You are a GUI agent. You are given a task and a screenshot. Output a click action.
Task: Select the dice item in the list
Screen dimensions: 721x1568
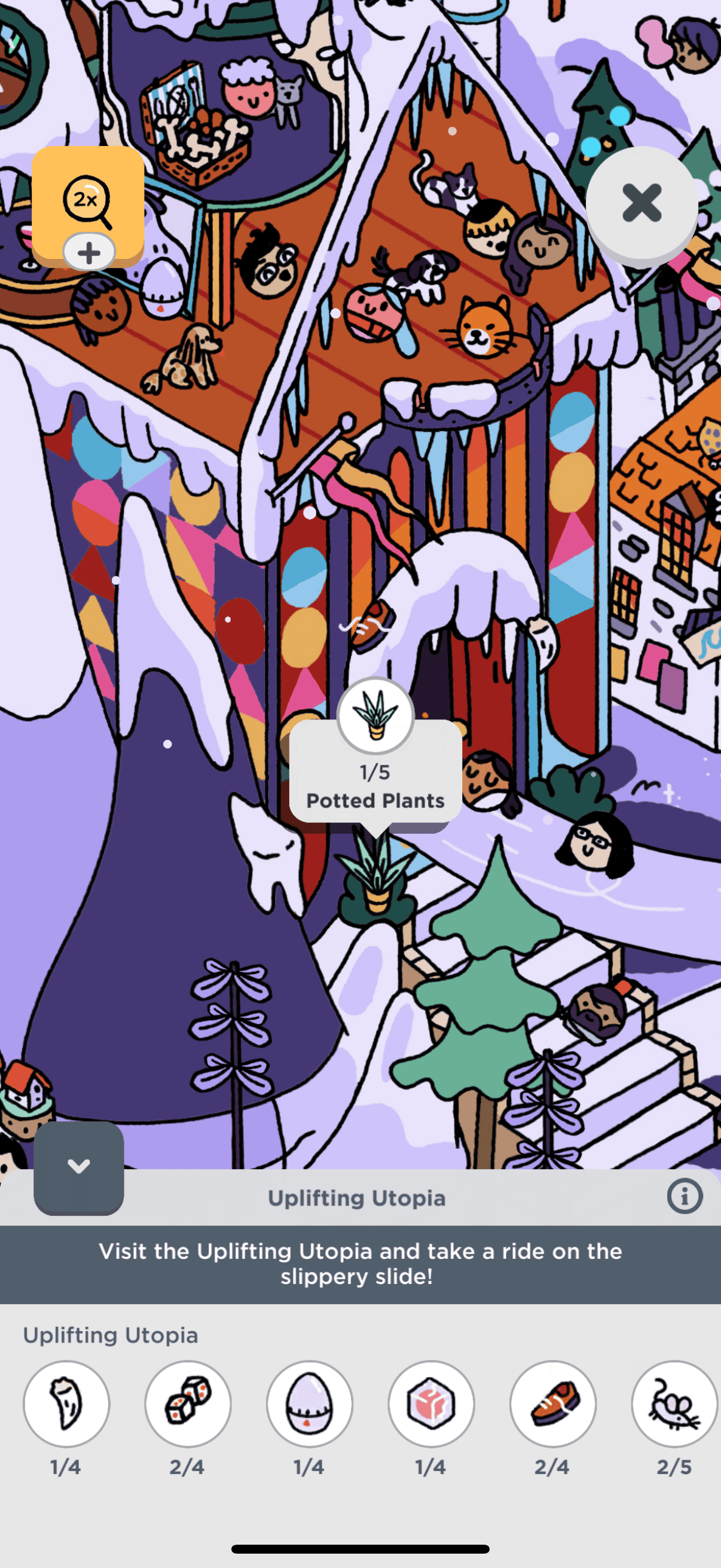(x=188, y=1404)
